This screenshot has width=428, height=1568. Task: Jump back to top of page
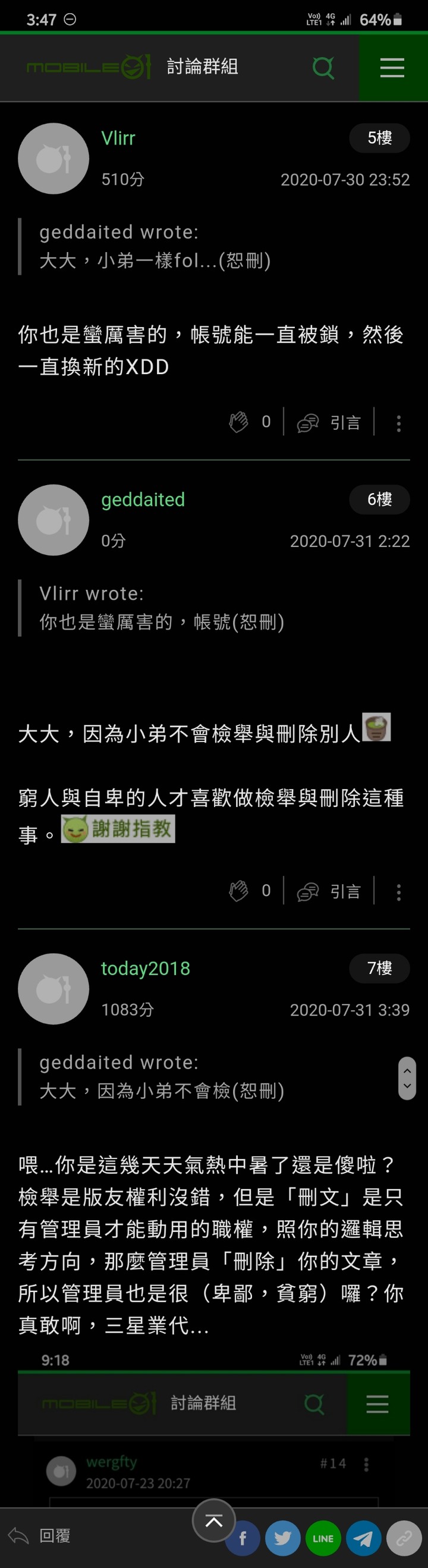pos(213,1520)
